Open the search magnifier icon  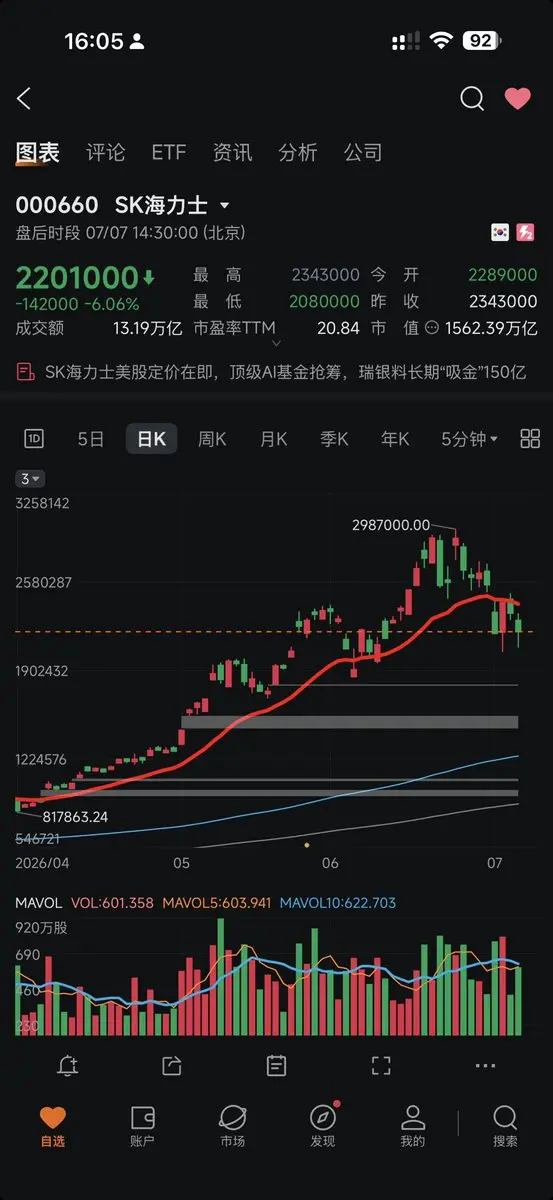pos(472,98)
